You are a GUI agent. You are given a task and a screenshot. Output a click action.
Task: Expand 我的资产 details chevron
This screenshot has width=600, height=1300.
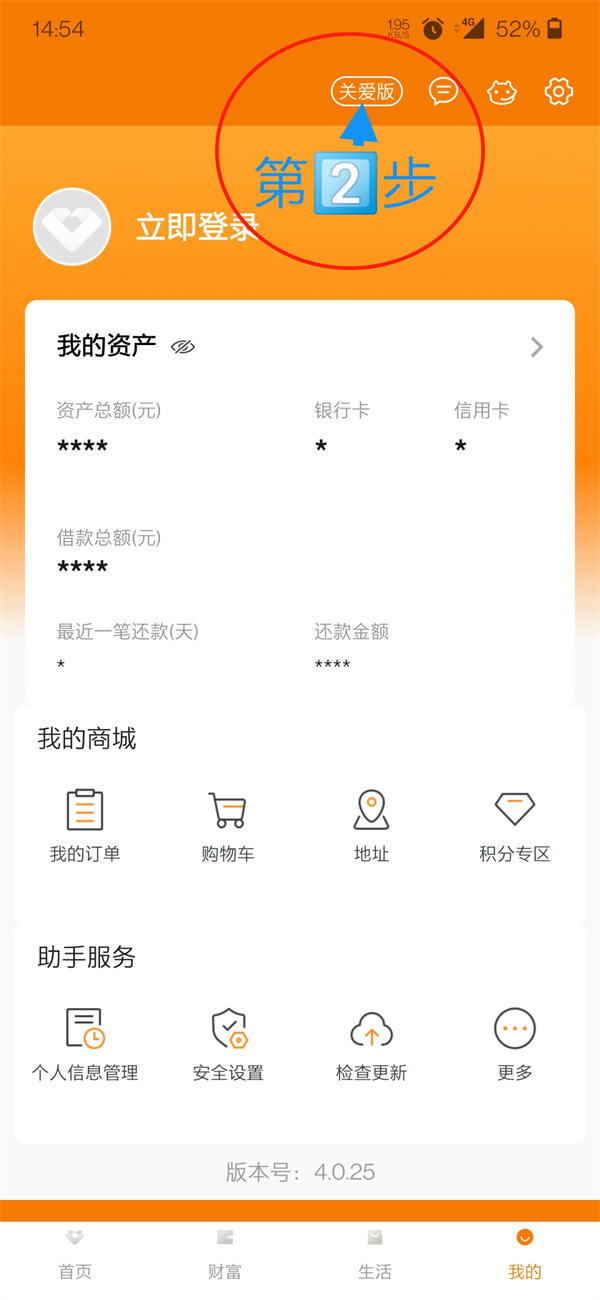click(537, 347)
